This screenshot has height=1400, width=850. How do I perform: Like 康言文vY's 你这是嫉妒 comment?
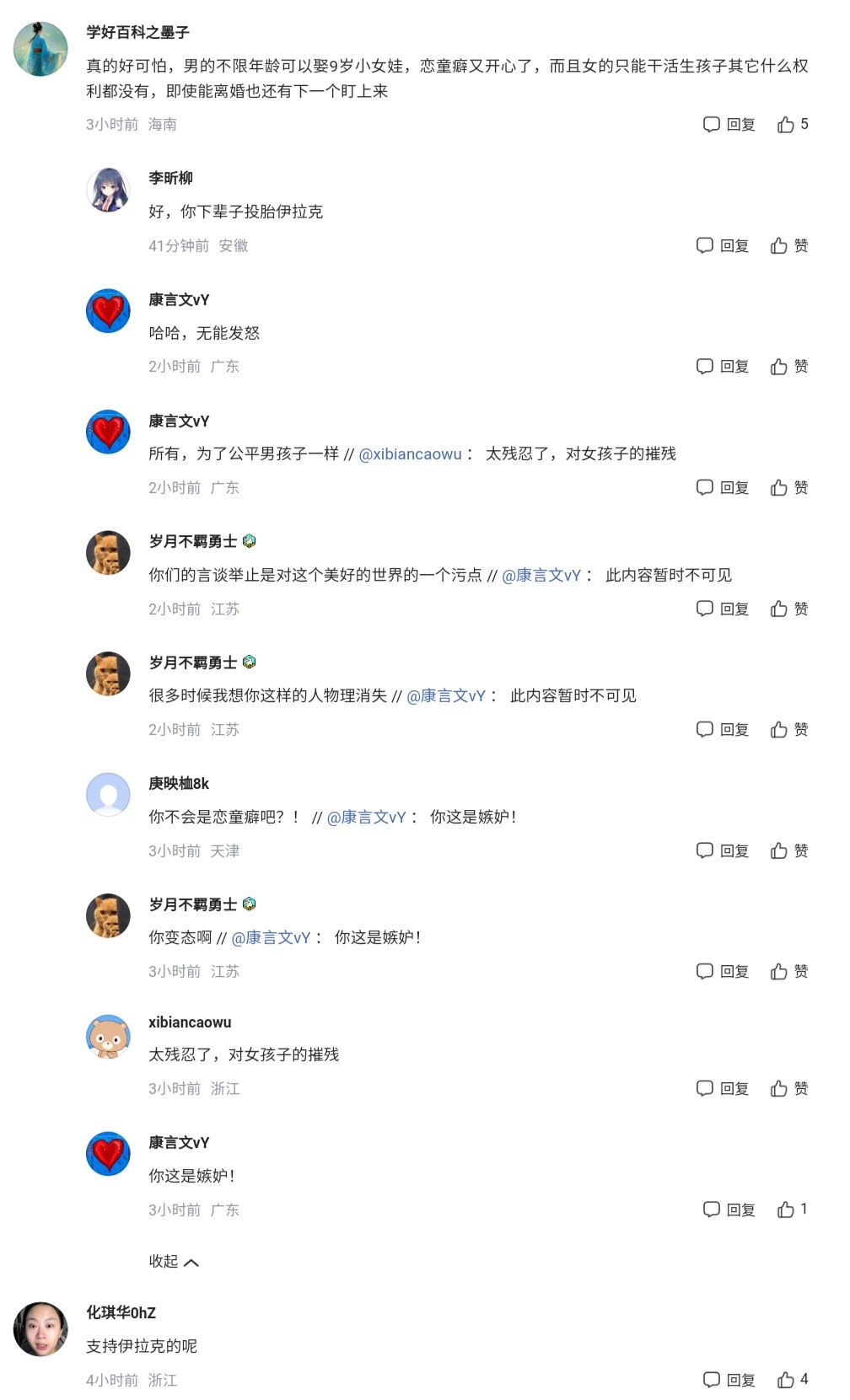point(791,1210)
